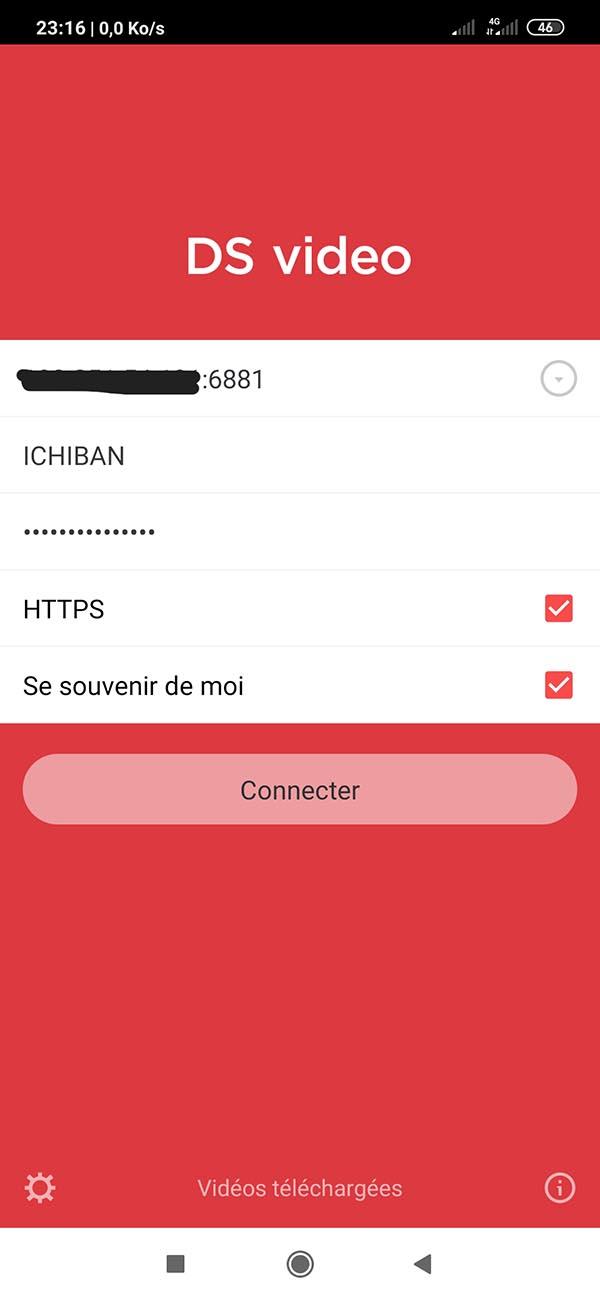Edit the ICHIBAN username field

point(280,456)
